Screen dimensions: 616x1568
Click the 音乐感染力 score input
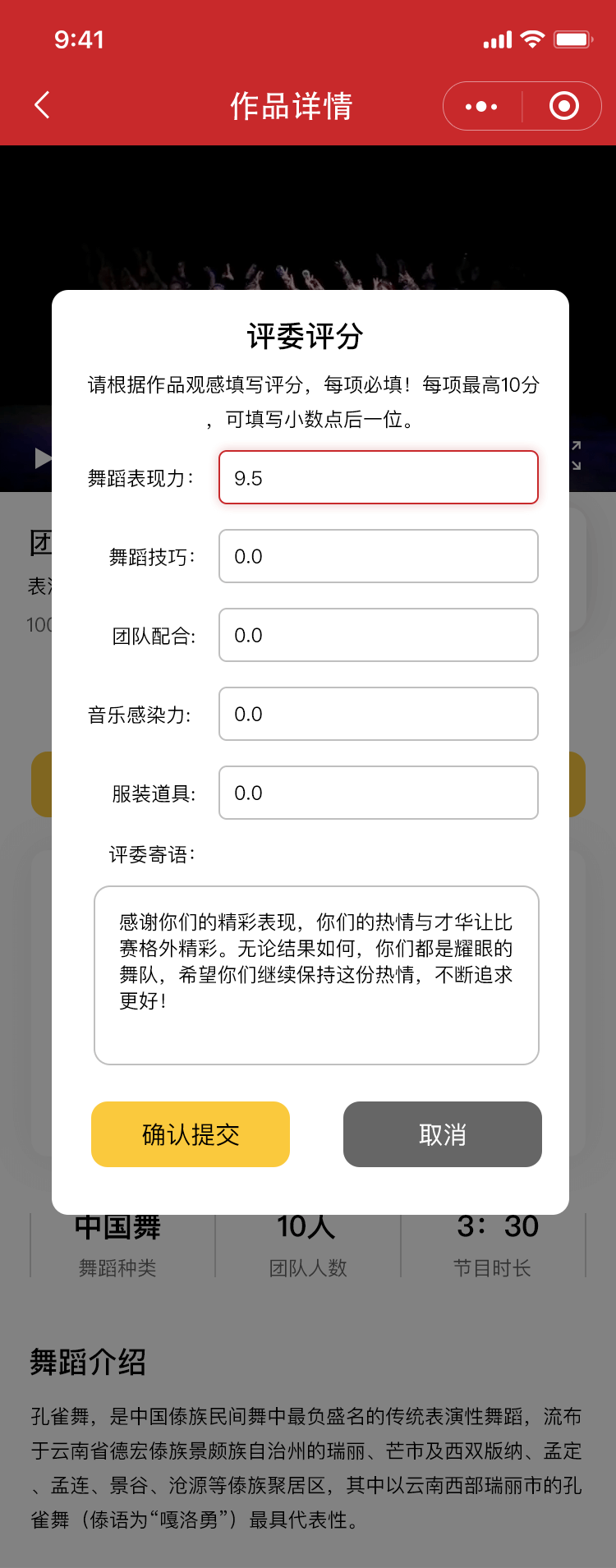(x=378, y=714)
